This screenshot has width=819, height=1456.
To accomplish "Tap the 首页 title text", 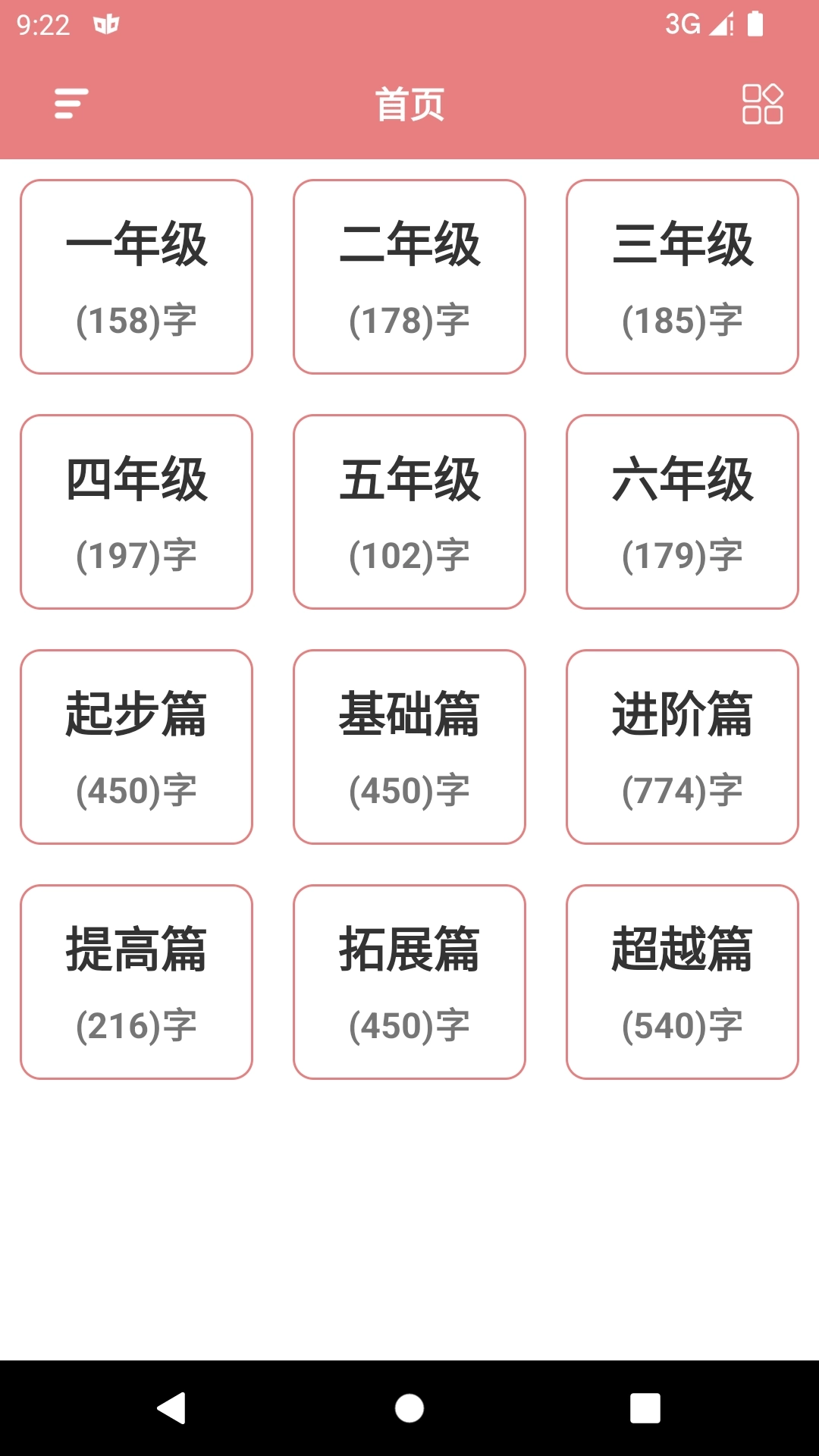I will pos(409,106).
